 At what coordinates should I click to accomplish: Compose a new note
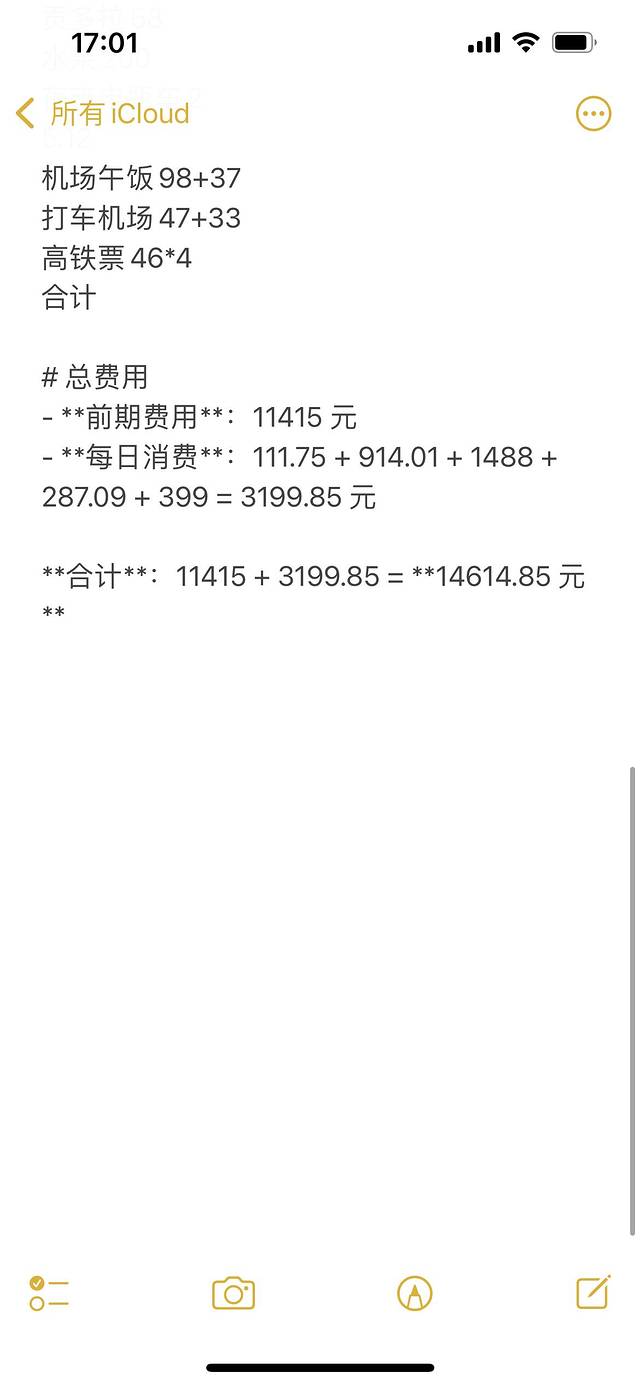593,1292
